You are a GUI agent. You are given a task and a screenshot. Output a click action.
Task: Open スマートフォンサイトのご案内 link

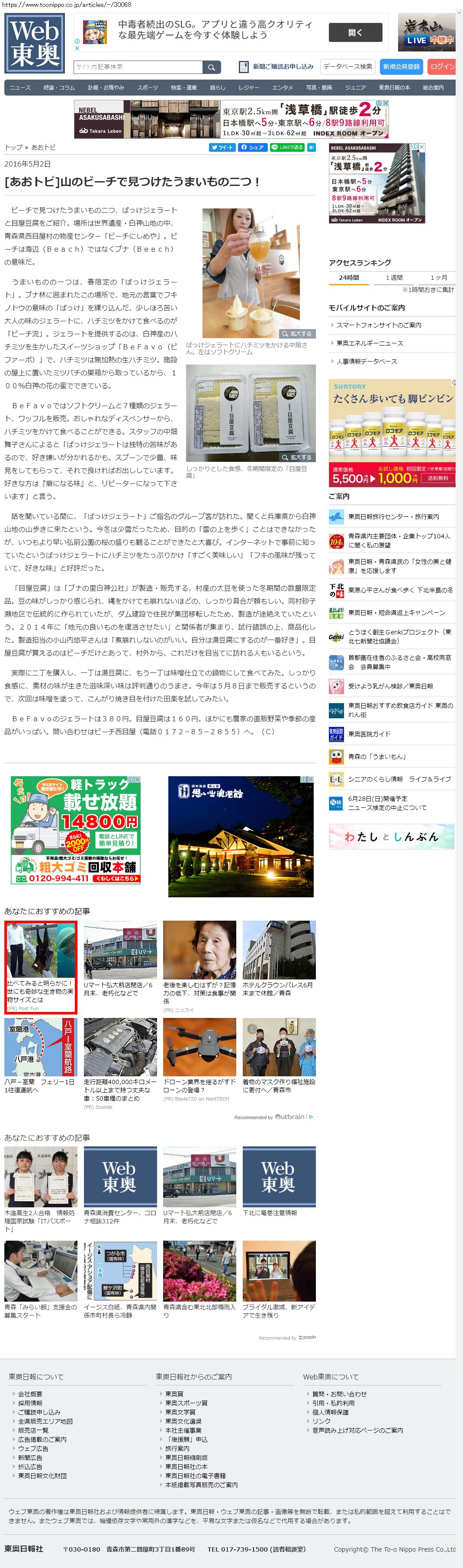(x=378, y=325)
